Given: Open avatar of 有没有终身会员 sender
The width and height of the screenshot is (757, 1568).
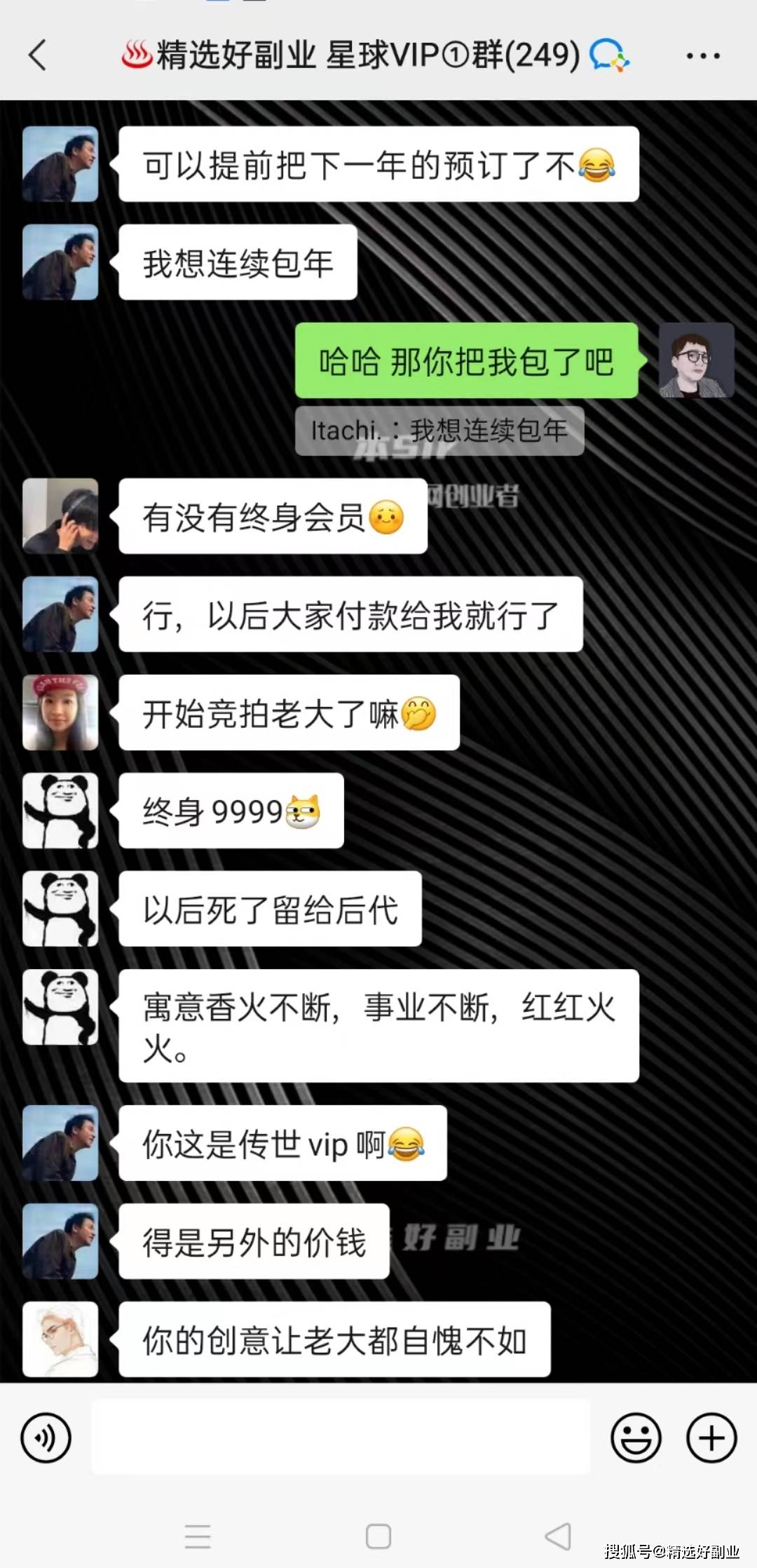Looking at the screenshot, I should (60, 516).
